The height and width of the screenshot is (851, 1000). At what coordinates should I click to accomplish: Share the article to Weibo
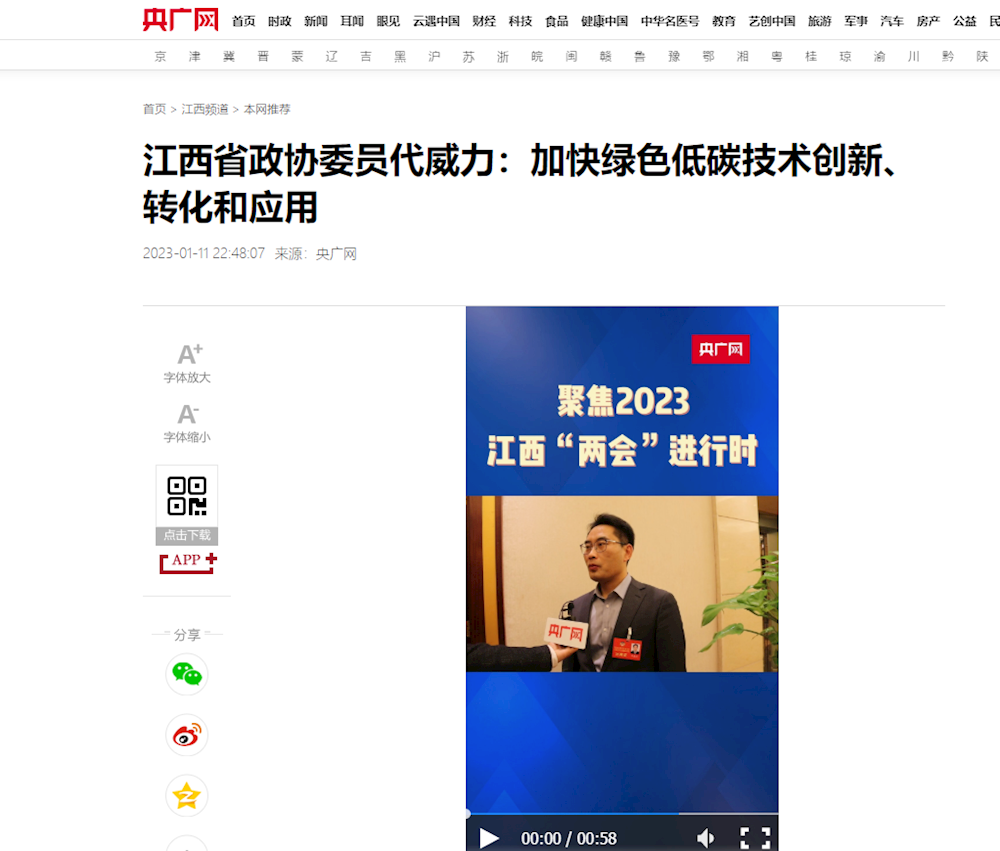(187, 735)
